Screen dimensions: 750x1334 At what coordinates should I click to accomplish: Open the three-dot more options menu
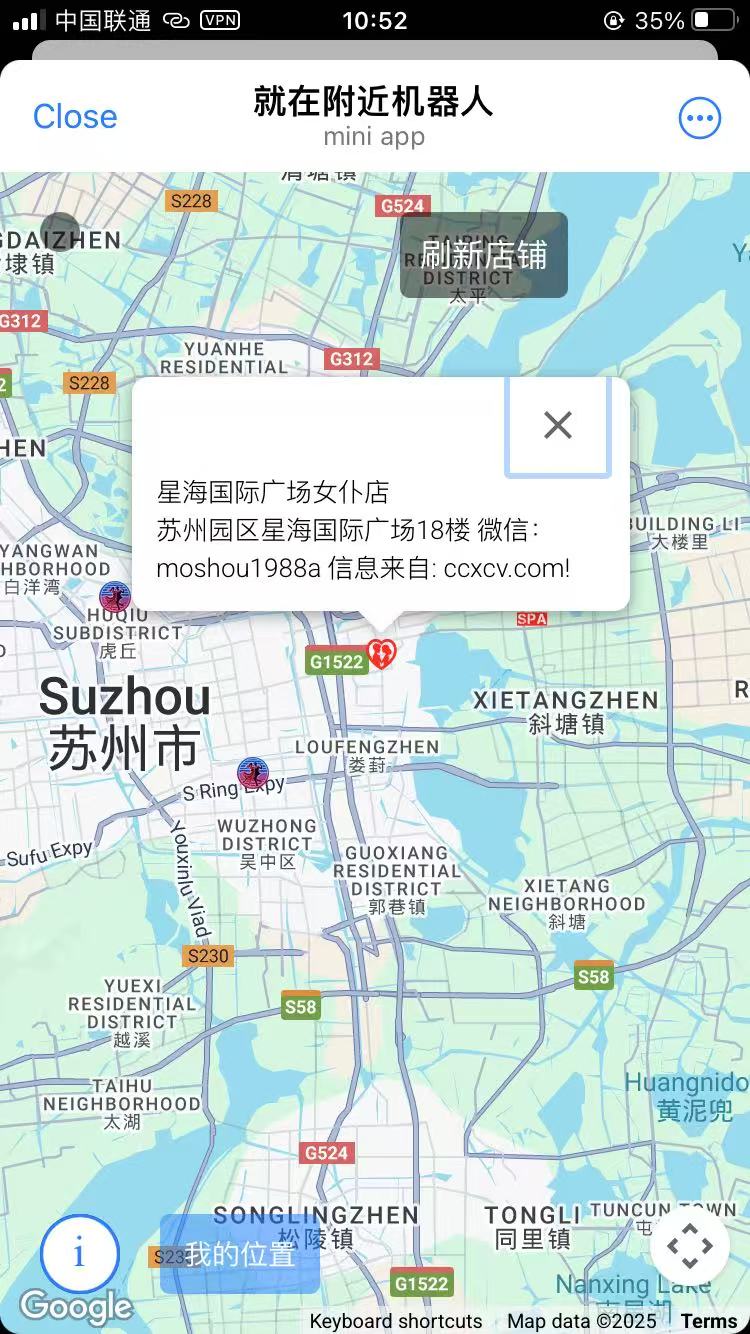pyautogui.click(x=700, y=118)
